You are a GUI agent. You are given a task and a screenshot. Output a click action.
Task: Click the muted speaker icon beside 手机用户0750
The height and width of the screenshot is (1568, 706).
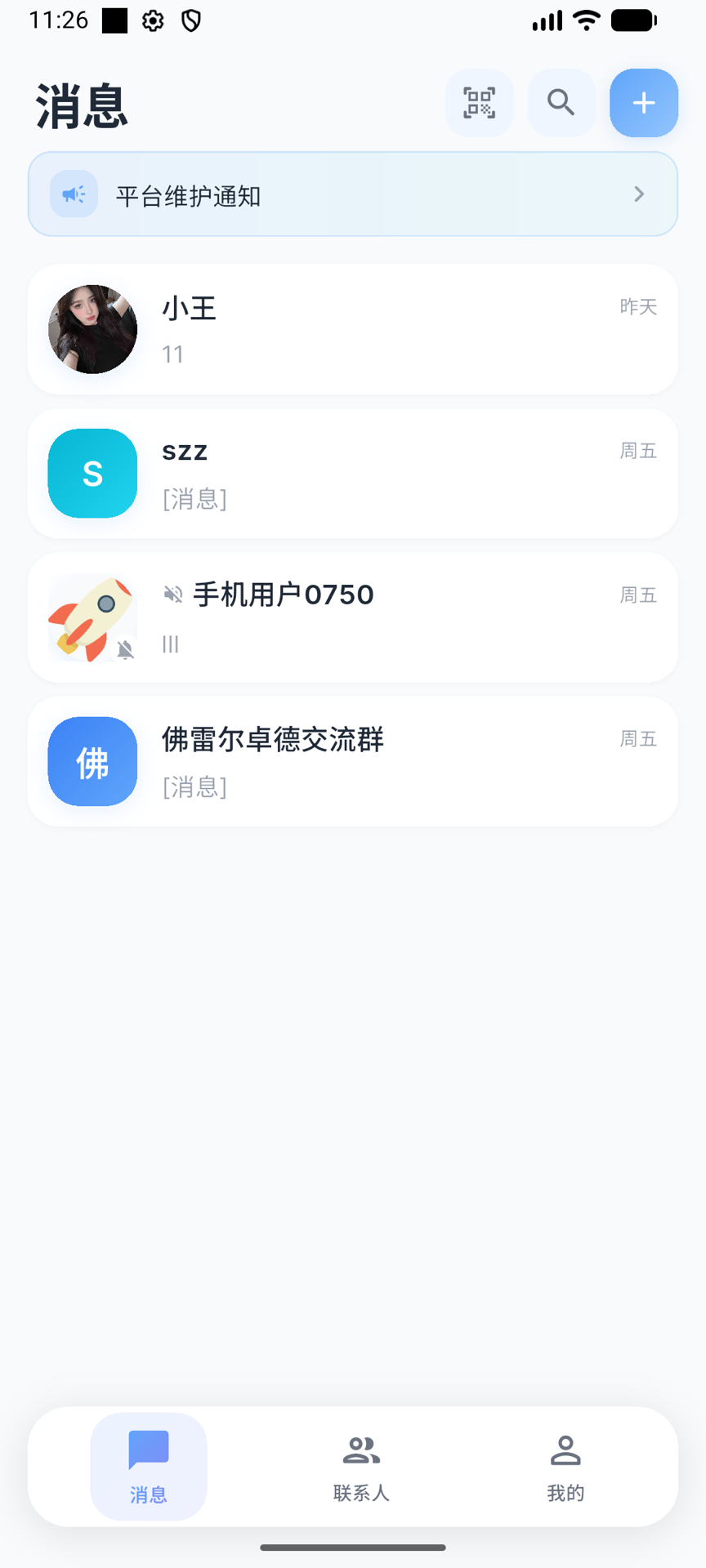[172, 595]
